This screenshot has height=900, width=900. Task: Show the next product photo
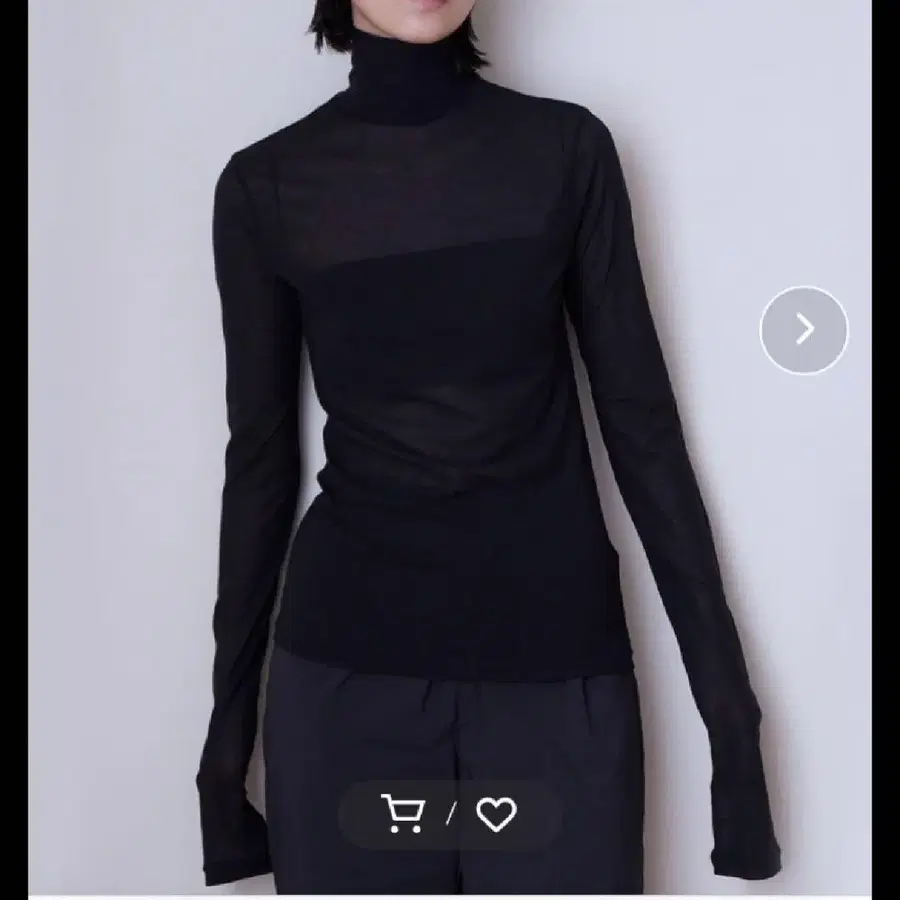[804, 330]
